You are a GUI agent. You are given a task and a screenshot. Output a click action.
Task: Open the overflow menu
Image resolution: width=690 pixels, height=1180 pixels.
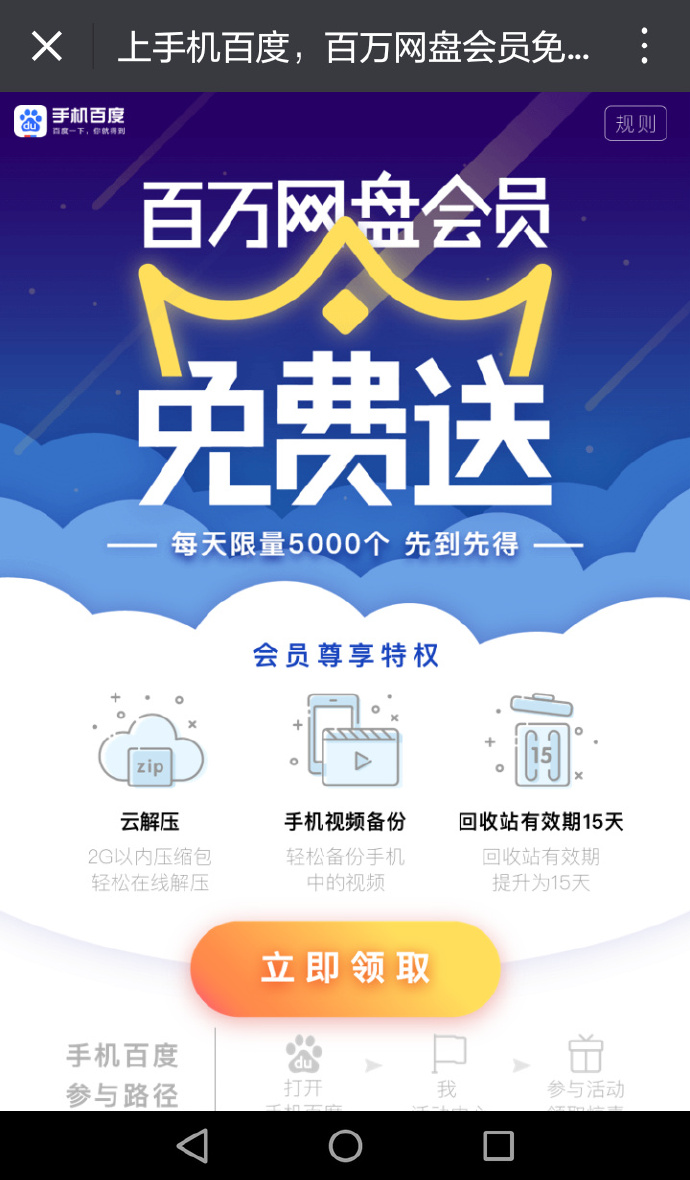[644, 46]
